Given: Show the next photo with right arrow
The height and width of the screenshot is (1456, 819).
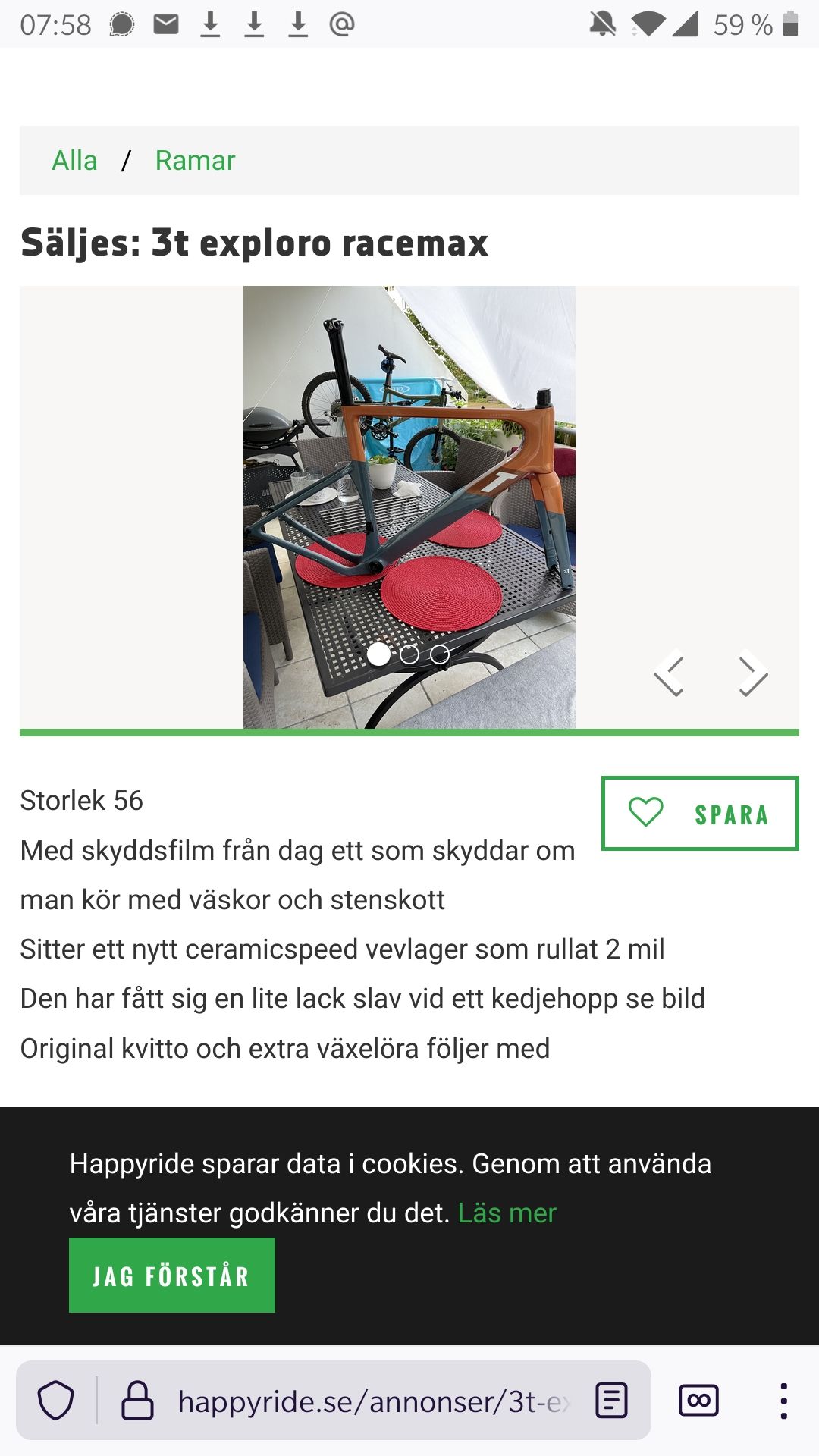Looking at the screenshot, I should pyautogui.click(x=752, y=673).
